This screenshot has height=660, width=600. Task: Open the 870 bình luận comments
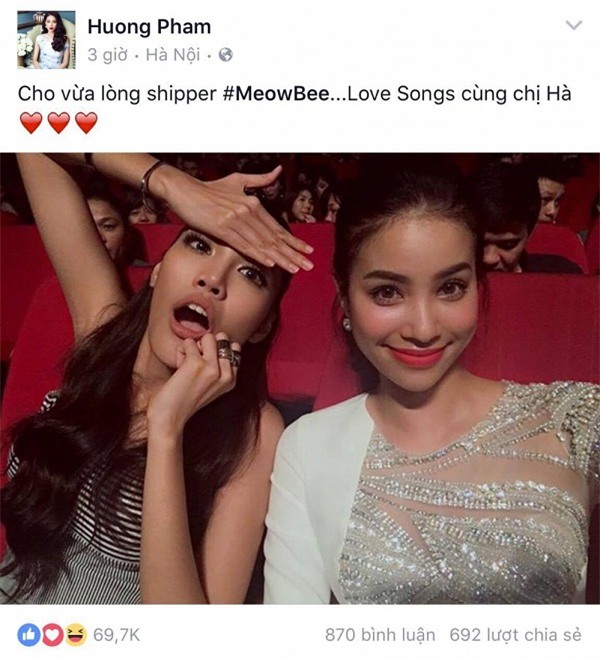[x=380, y=634]
